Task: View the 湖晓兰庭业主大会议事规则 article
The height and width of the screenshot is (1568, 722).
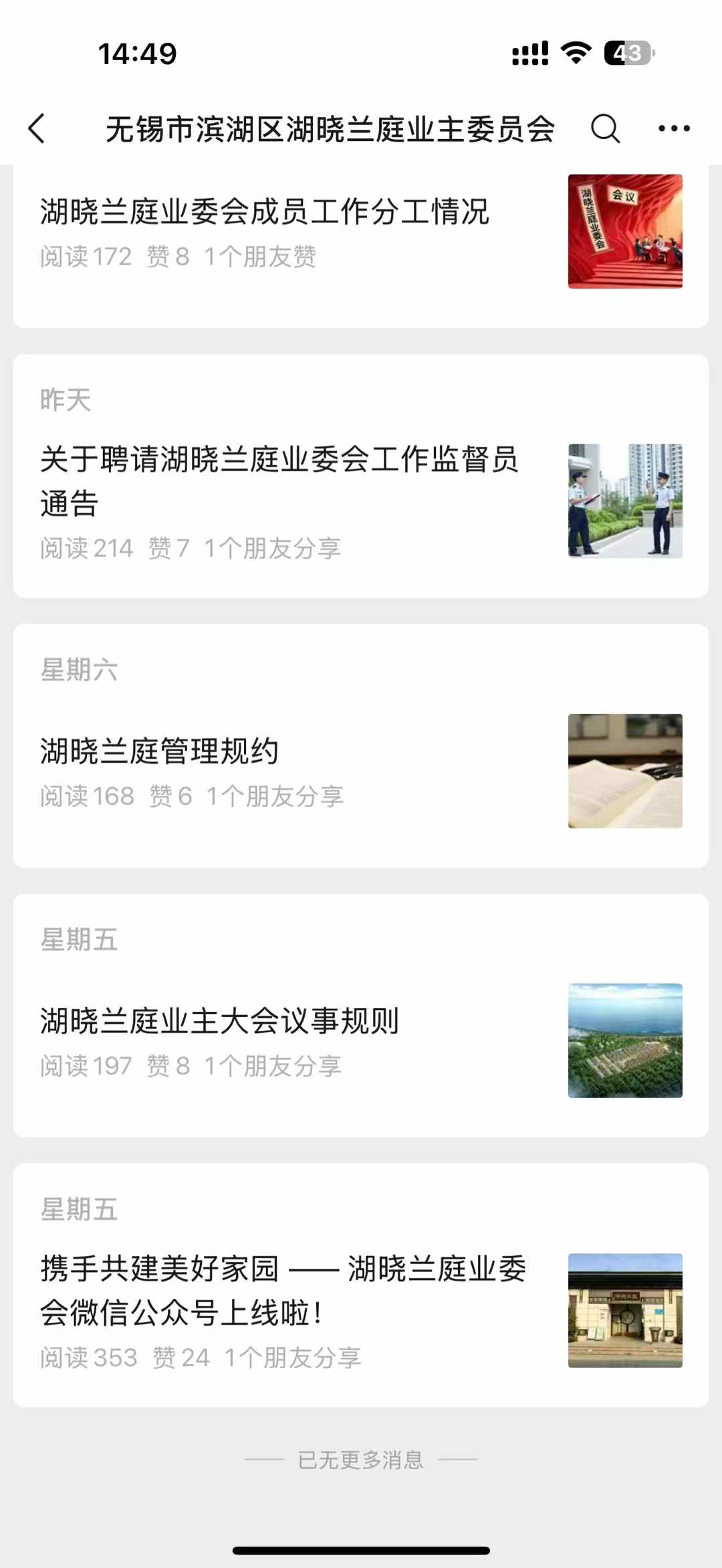Action: pyautogui.click(x=219, y=1022)
